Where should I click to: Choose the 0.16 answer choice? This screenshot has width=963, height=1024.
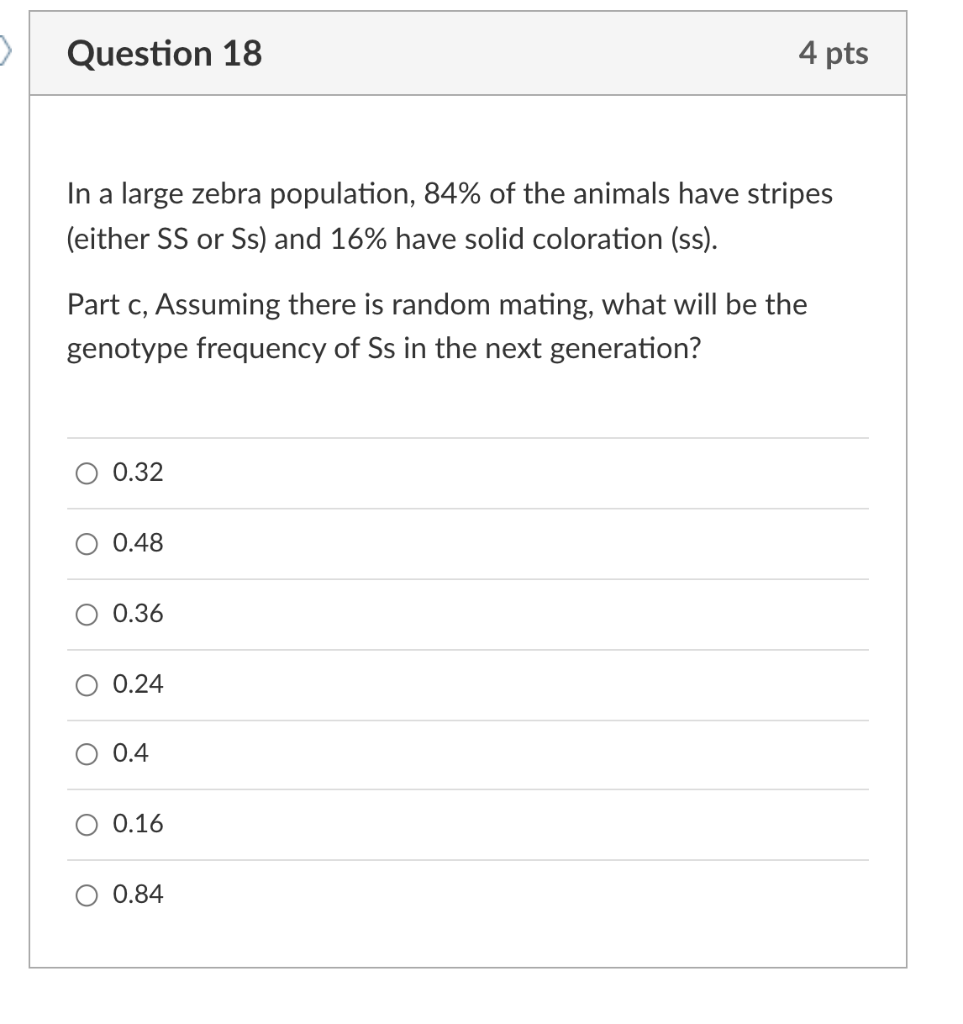[x=87, y=825]
